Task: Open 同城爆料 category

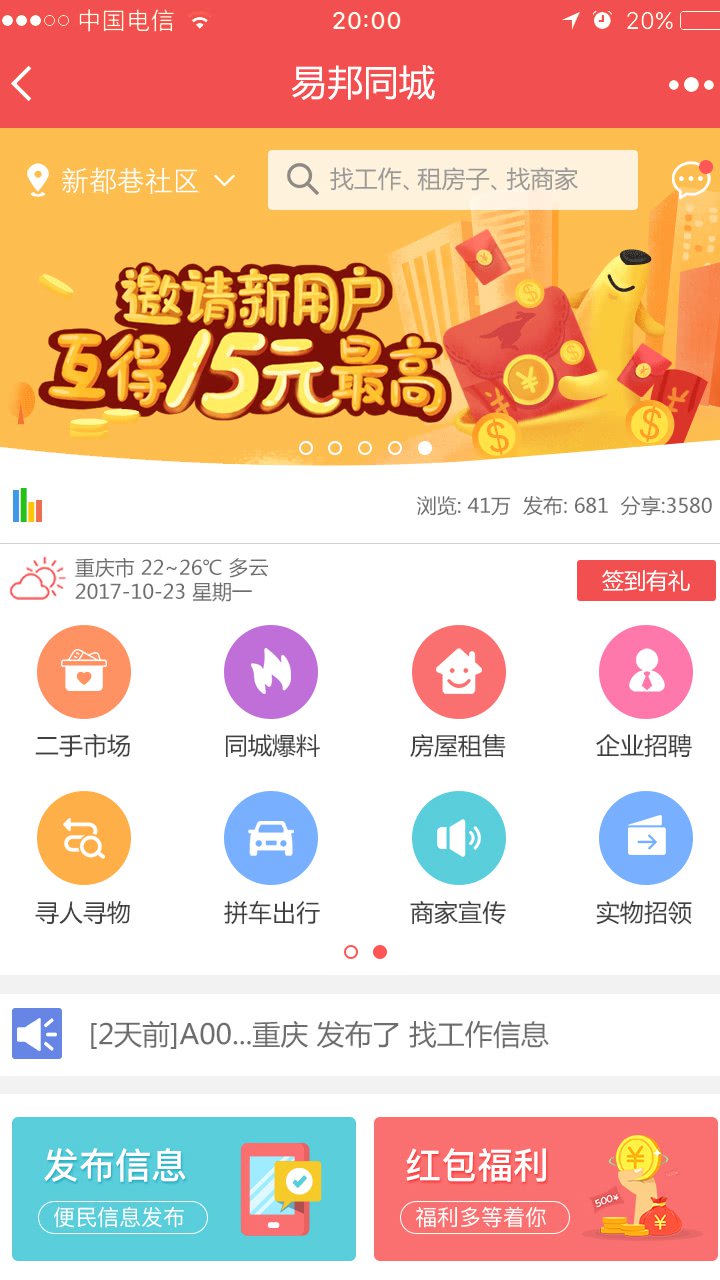Action: (x=271, y=692)
